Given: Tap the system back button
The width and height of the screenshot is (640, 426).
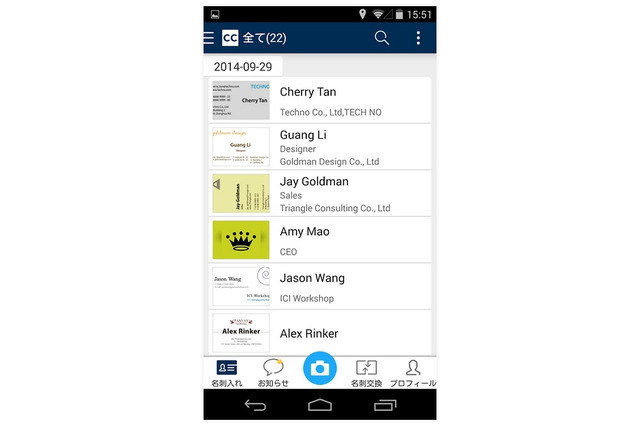Looking at the screenshot, I should 256,405.
